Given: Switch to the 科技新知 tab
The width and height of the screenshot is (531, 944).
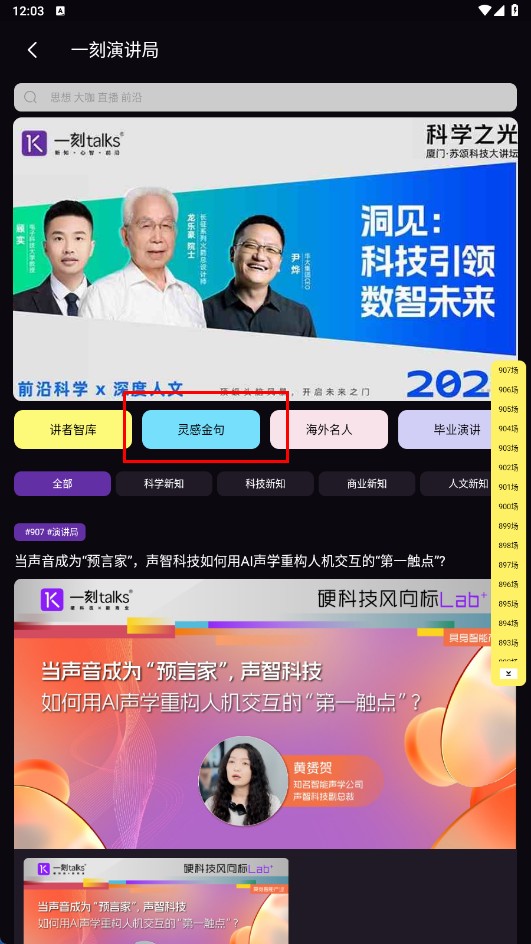Looking at the screenshot, I should (265, 483).
